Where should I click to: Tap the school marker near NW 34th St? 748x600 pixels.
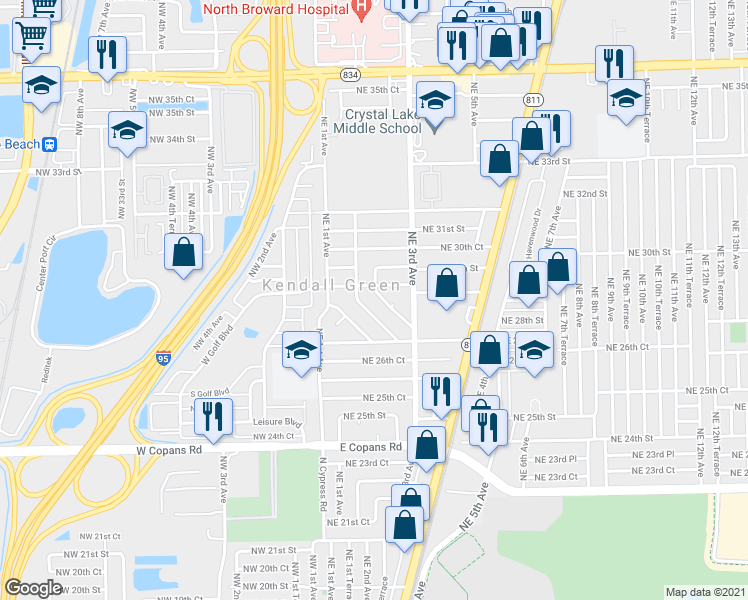pos(127,132)
